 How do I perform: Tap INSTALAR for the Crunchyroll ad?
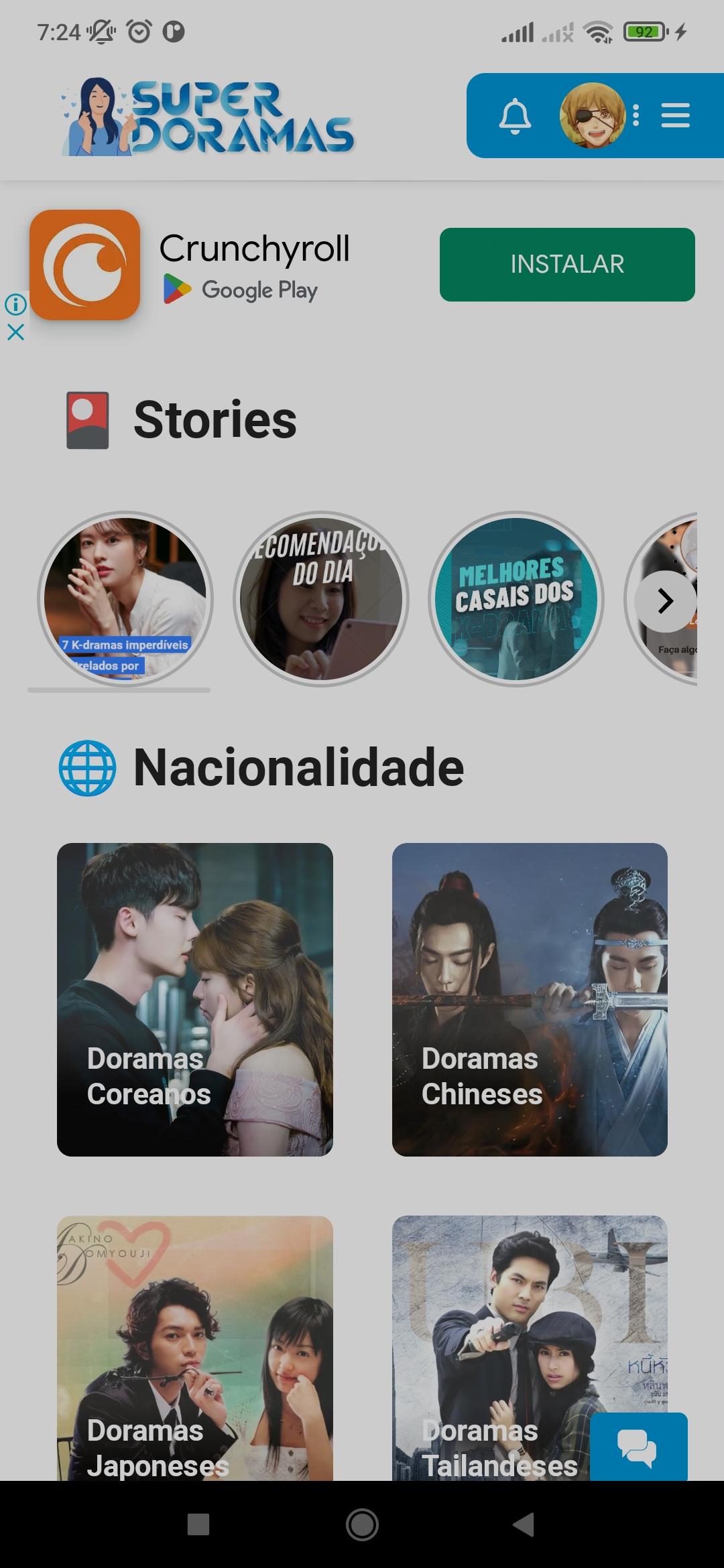click(566, 264)
